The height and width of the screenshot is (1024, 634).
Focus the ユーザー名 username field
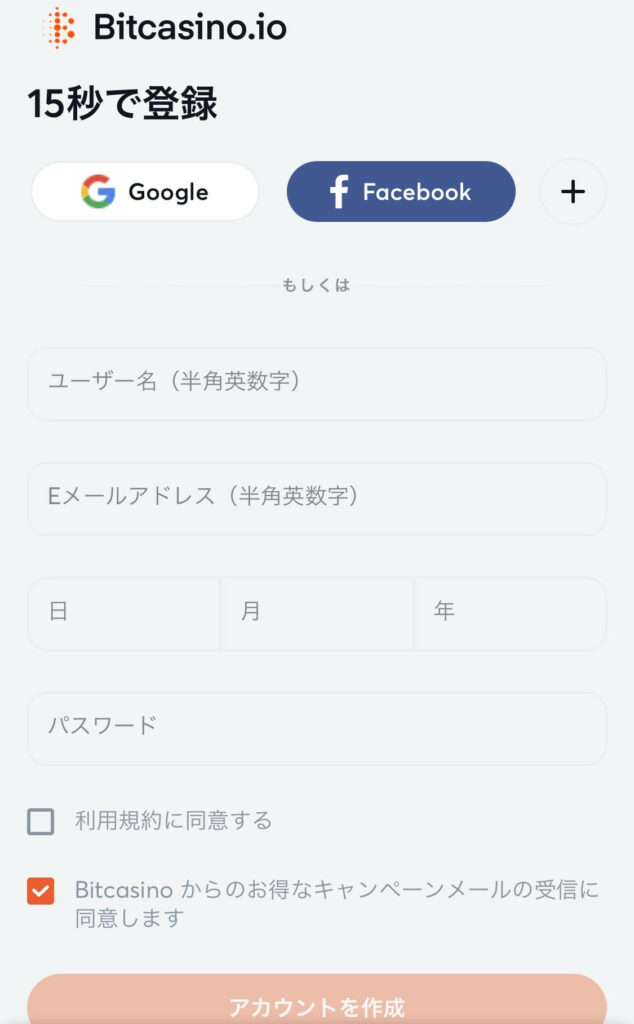pos(317,384)
